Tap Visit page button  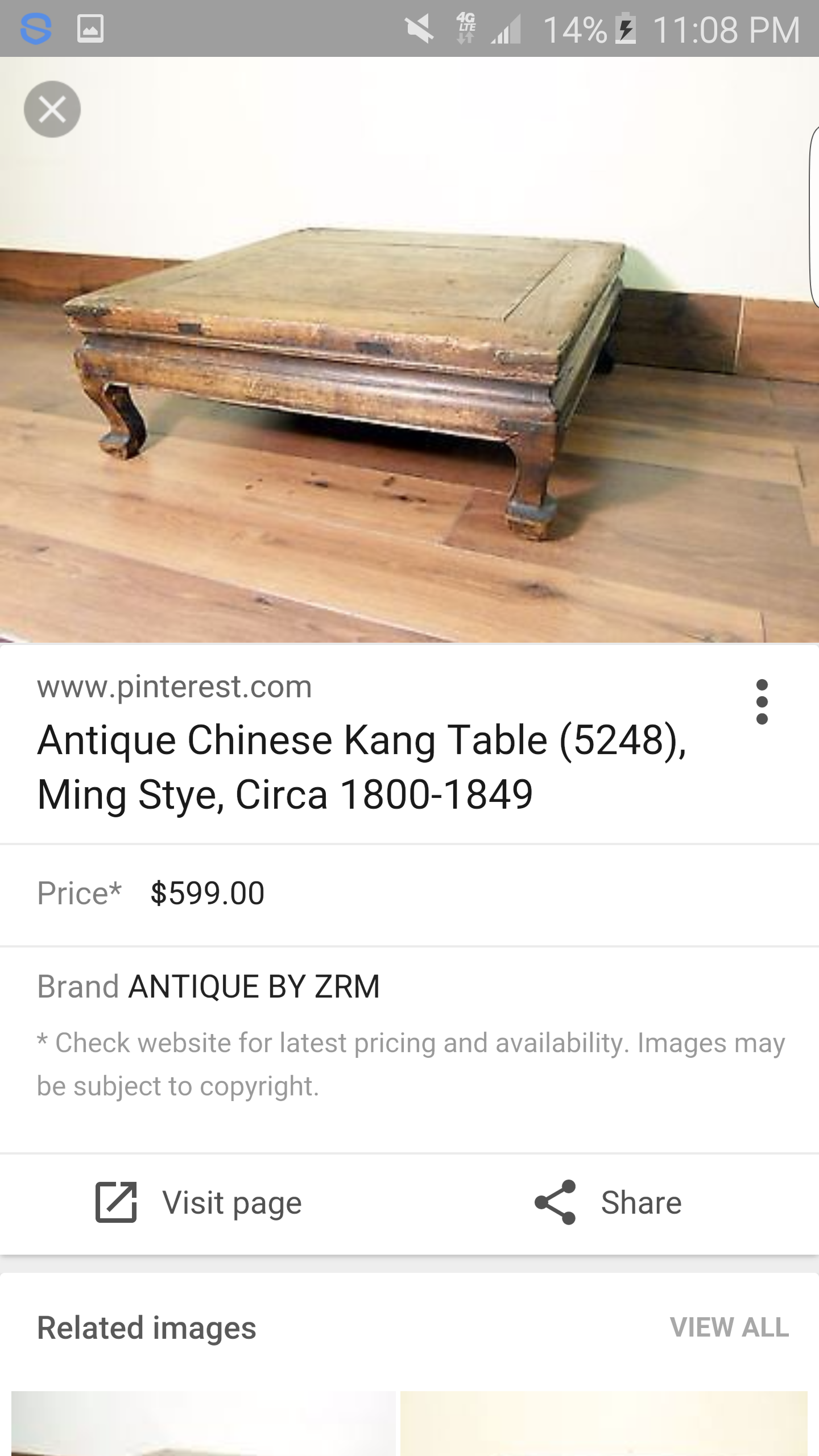point(199,1202)
